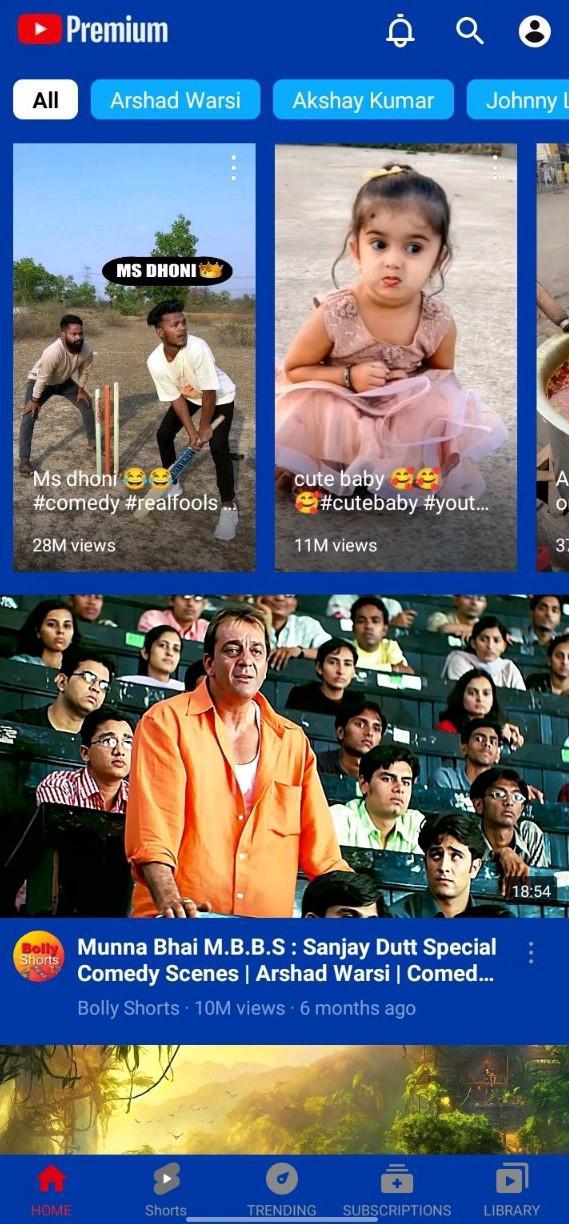Viewport: 569px width, 1224px height.
Task: Open overflow menu for Munna Bhai video
Action: point(531,953)
